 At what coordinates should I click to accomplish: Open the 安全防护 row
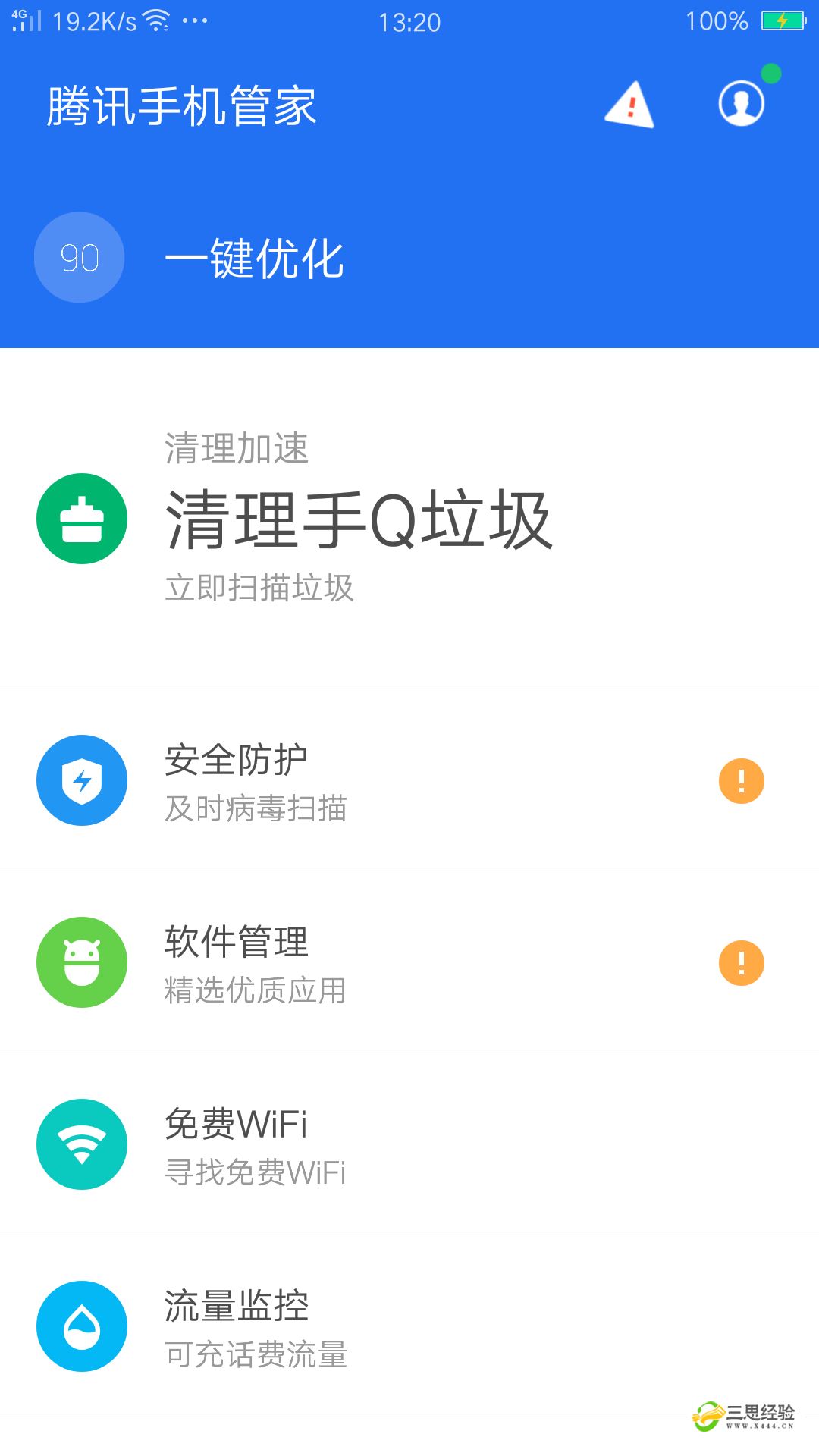tap(409, 780)
